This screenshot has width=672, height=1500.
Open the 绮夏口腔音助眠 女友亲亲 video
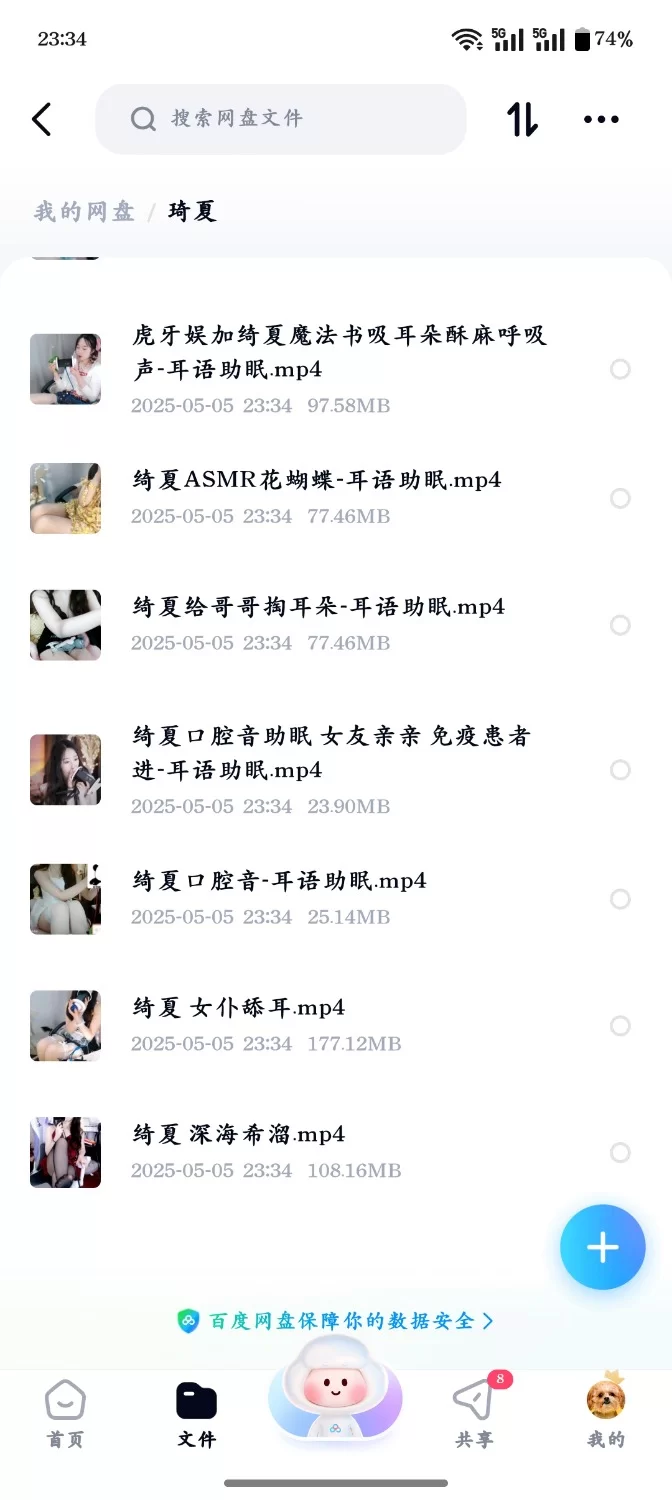330,753
